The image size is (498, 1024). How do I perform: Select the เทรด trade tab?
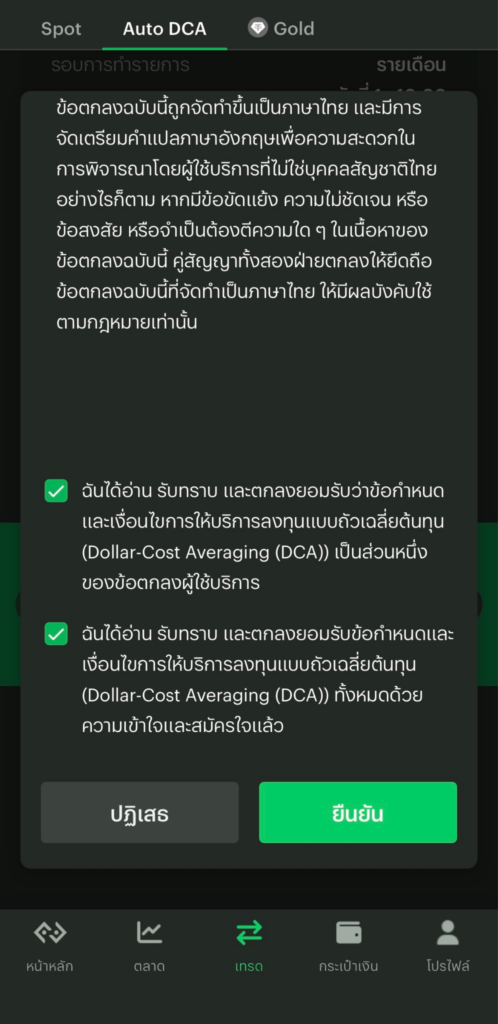[x=249, y=946]
